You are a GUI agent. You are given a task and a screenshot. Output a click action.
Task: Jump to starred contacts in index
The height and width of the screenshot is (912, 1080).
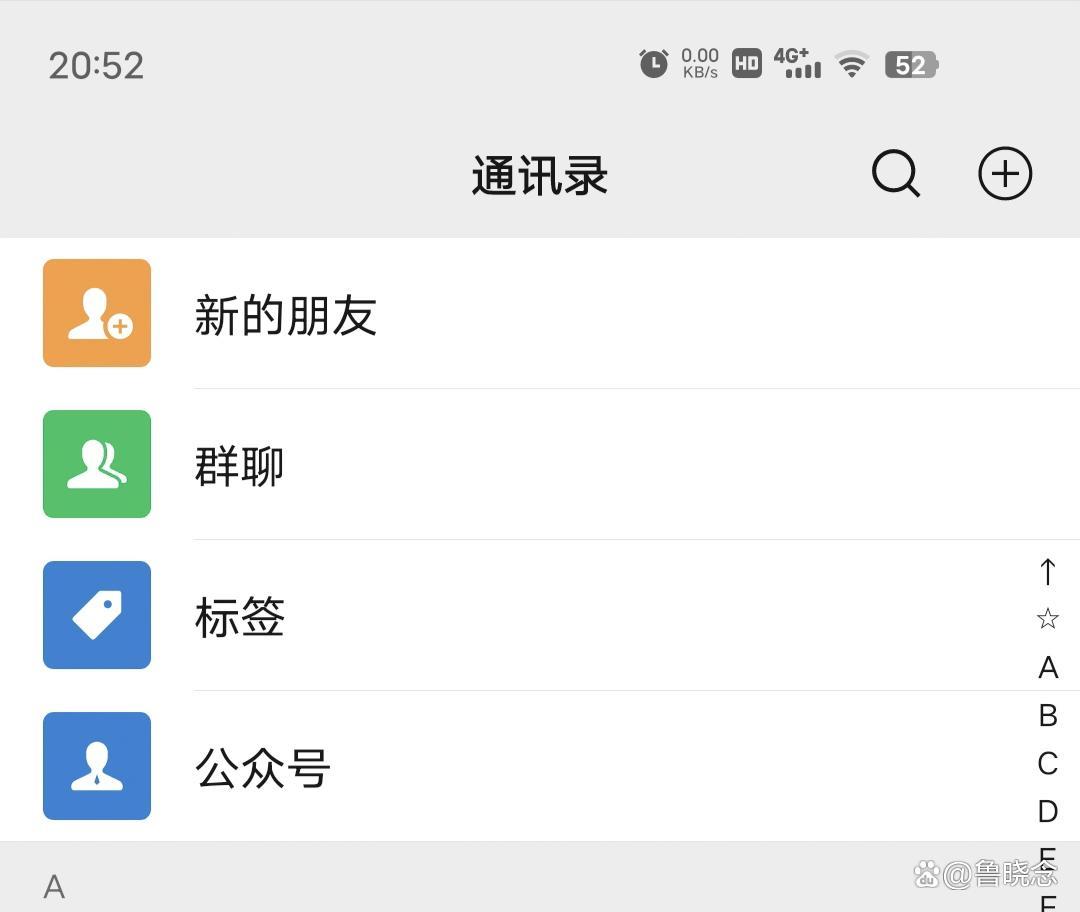pyautogui.click(x=1047, y=619)
